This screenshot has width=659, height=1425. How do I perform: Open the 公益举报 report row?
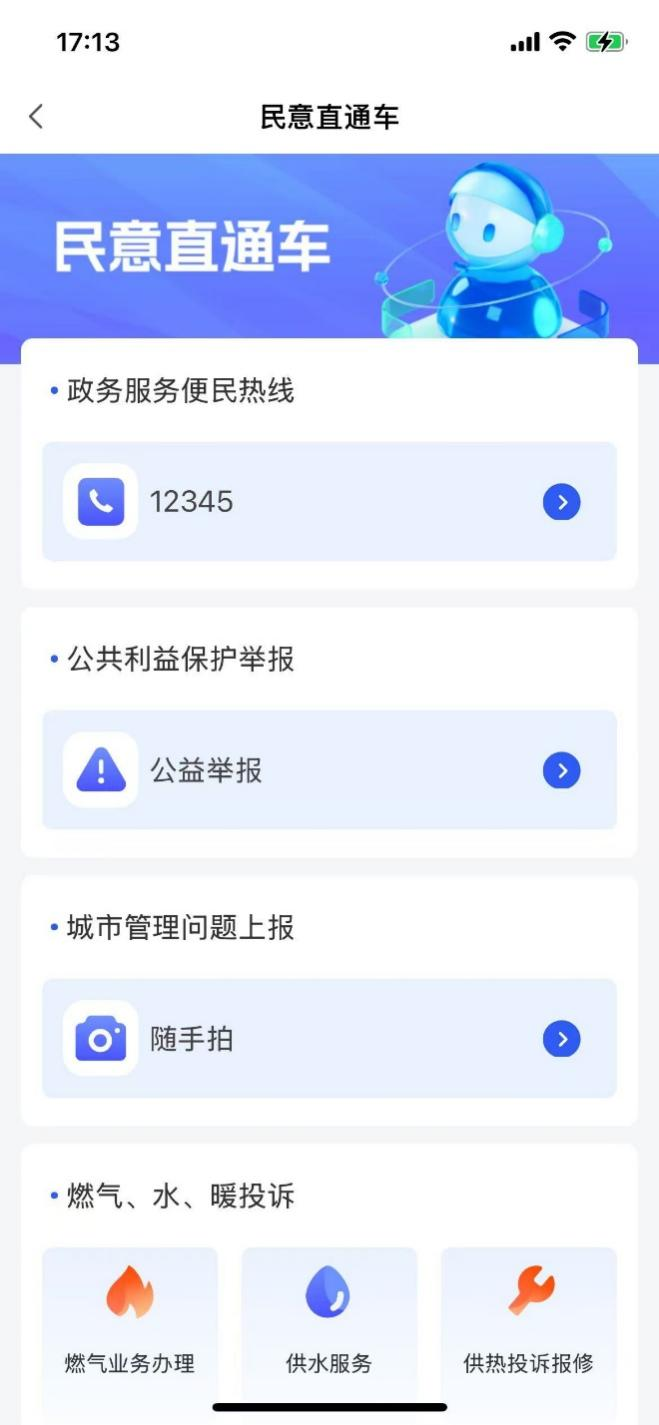click(x=329, y=770)
